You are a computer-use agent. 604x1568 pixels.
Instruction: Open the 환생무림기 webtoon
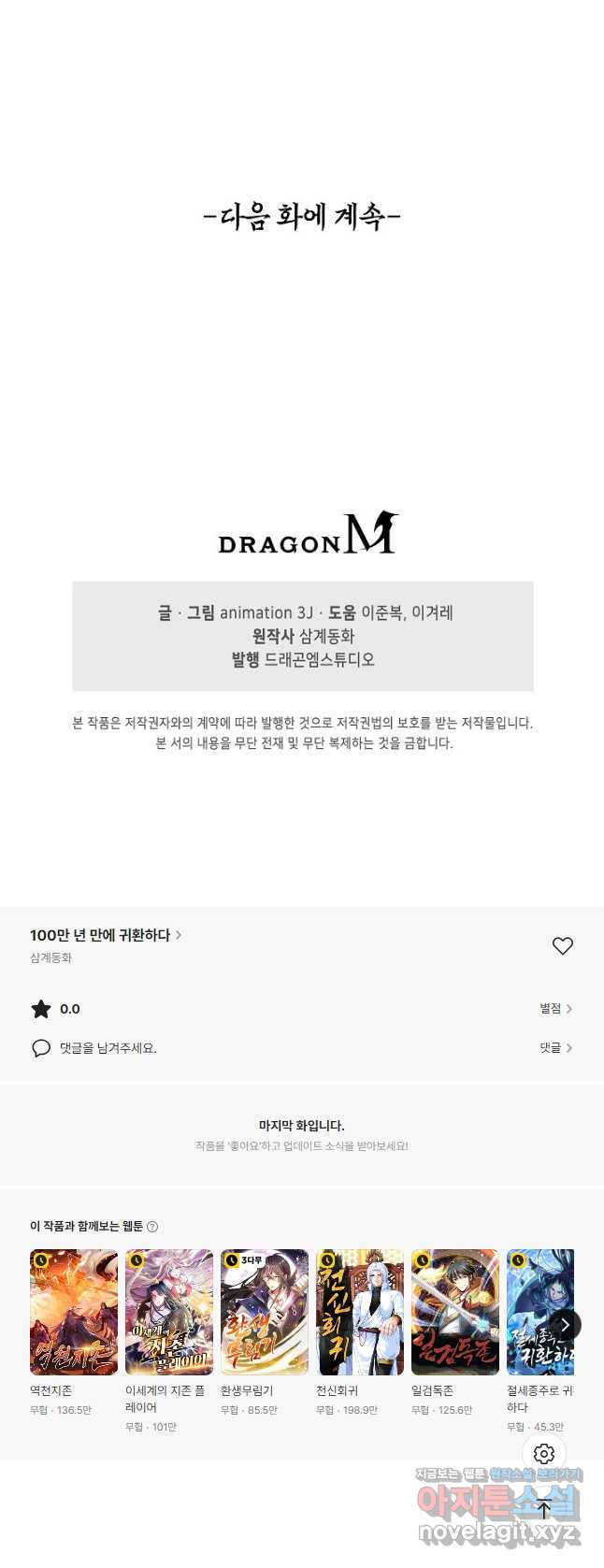[265, 1312]
